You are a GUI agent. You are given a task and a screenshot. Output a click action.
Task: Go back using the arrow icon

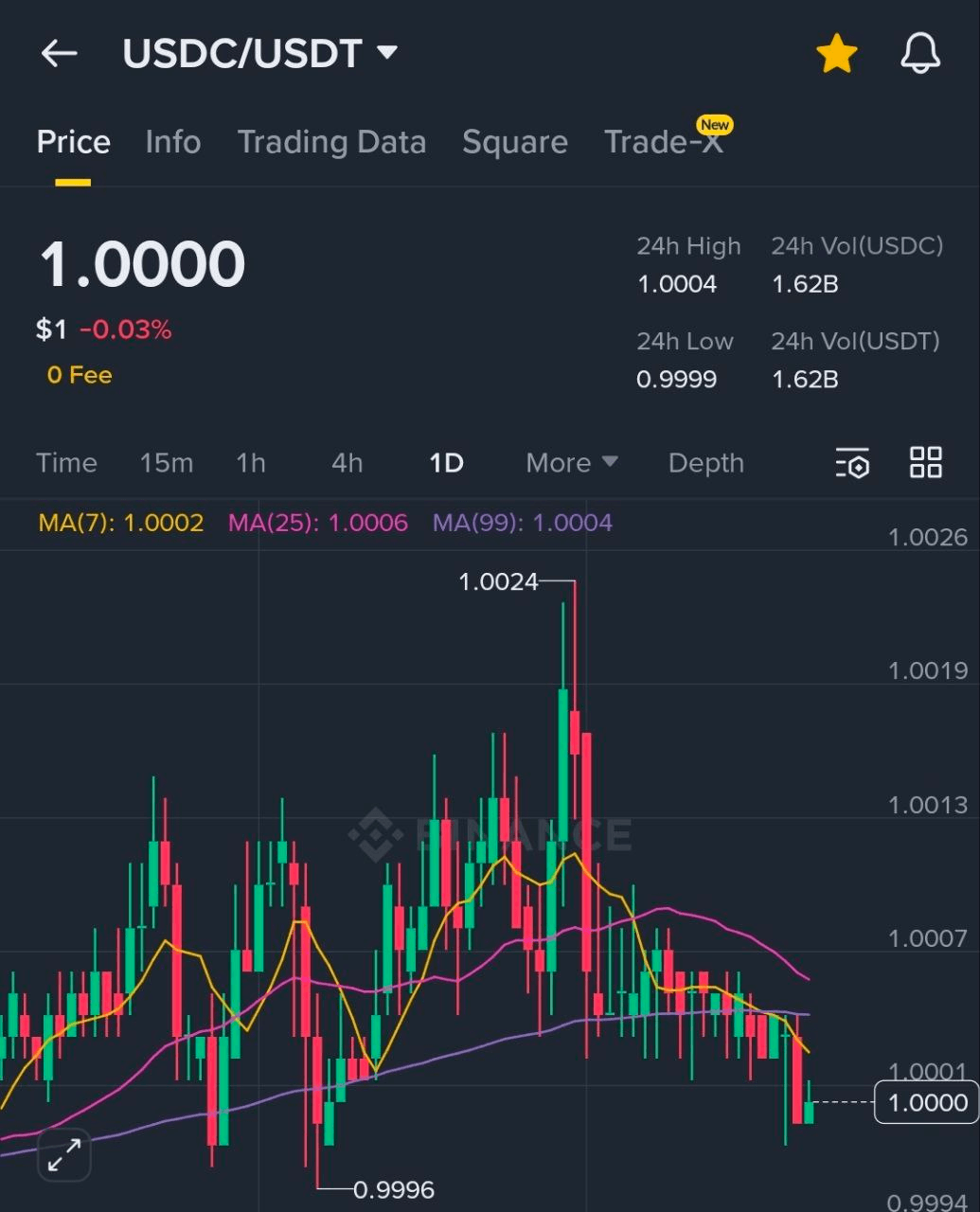[x=59, y=53]
